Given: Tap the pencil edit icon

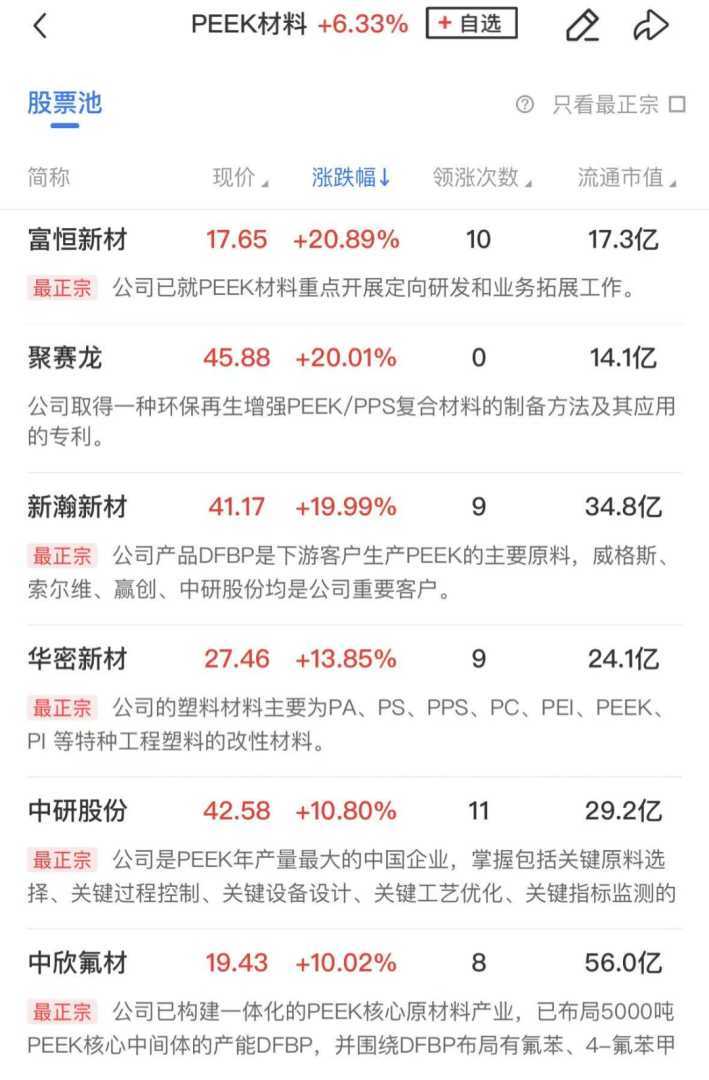Looking at the screenshot, I should pos(581,26).
